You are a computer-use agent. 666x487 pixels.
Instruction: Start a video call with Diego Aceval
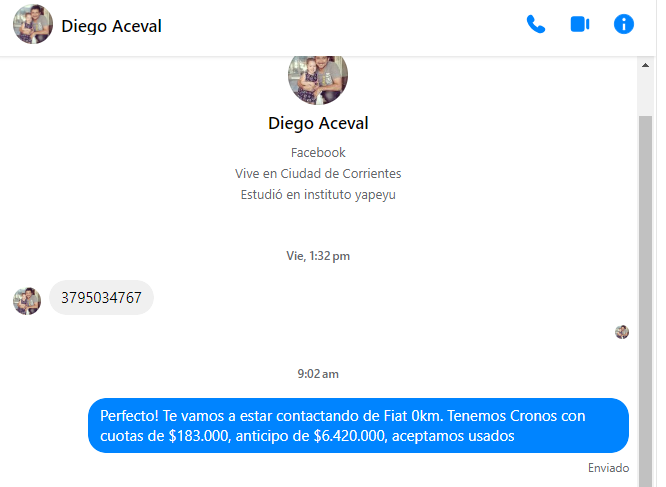pyautogui.click(x=580, y=25)
